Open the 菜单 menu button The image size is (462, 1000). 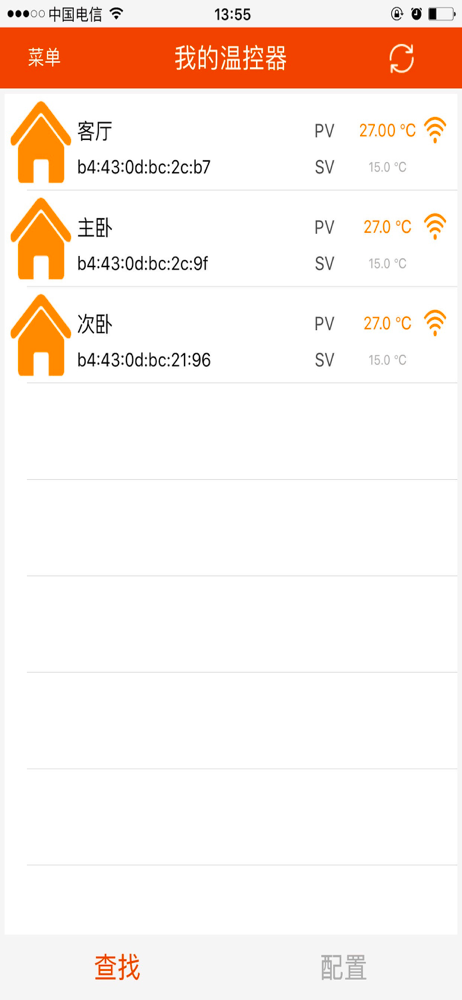[x=44, y=59]
